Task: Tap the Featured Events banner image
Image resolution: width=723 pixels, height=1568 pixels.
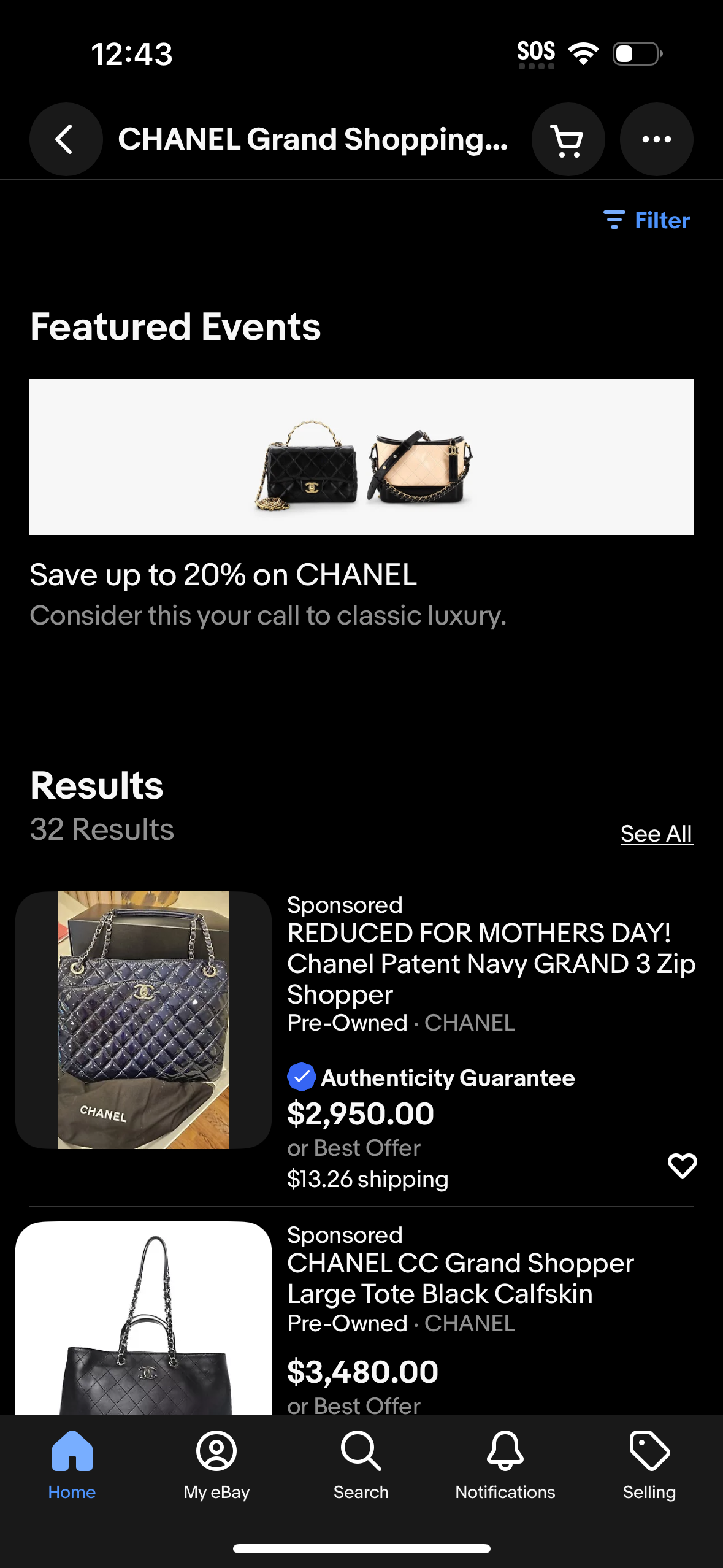Action: pos(361,456)
